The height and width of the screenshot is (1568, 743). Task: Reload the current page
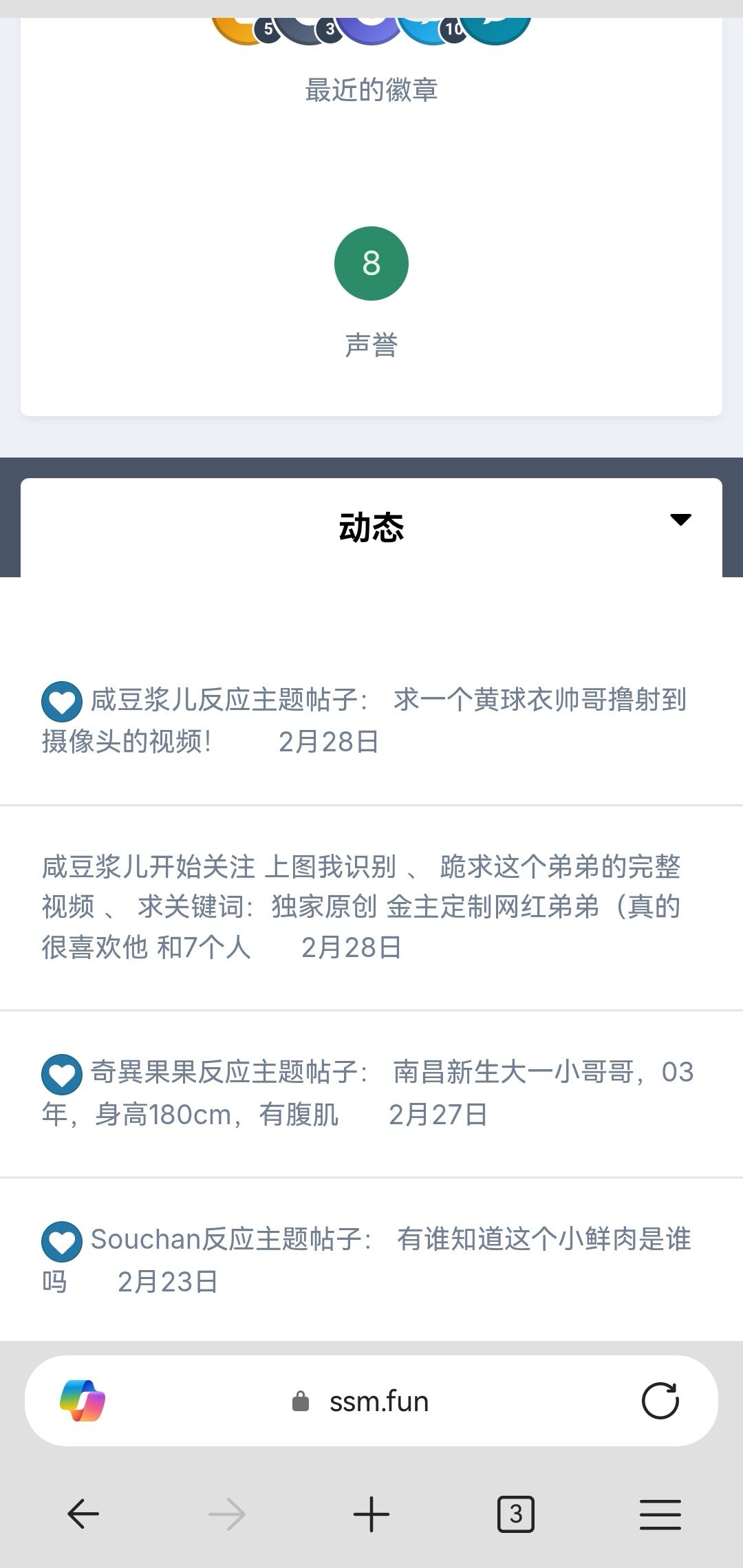660,1401
